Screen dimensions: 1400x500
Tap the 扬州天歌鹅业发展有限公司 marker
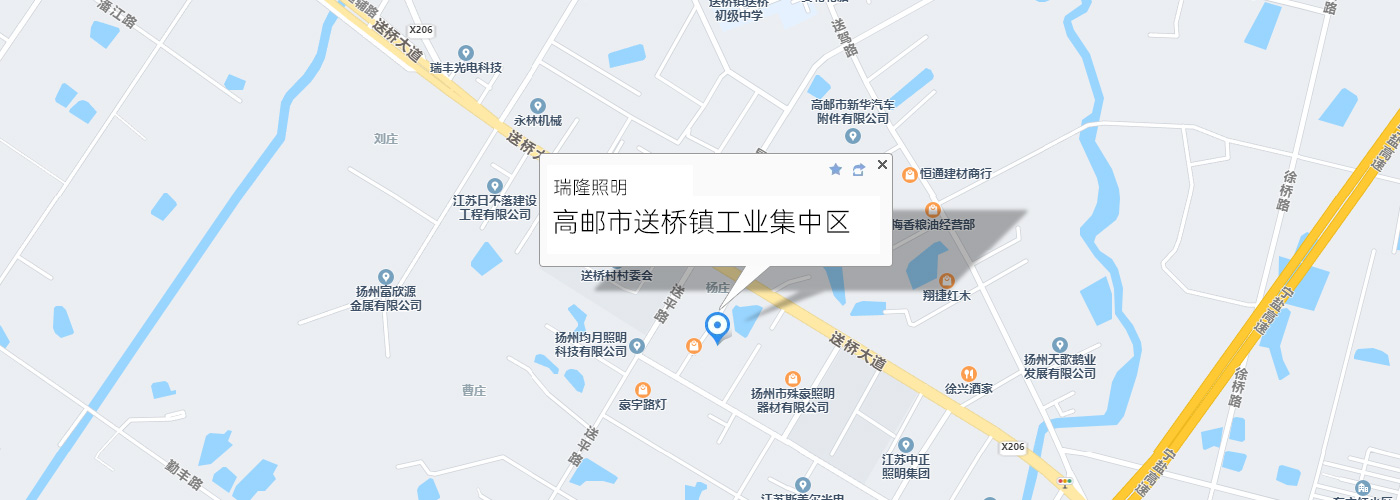pyautogui.click(x=1060, y=345)
